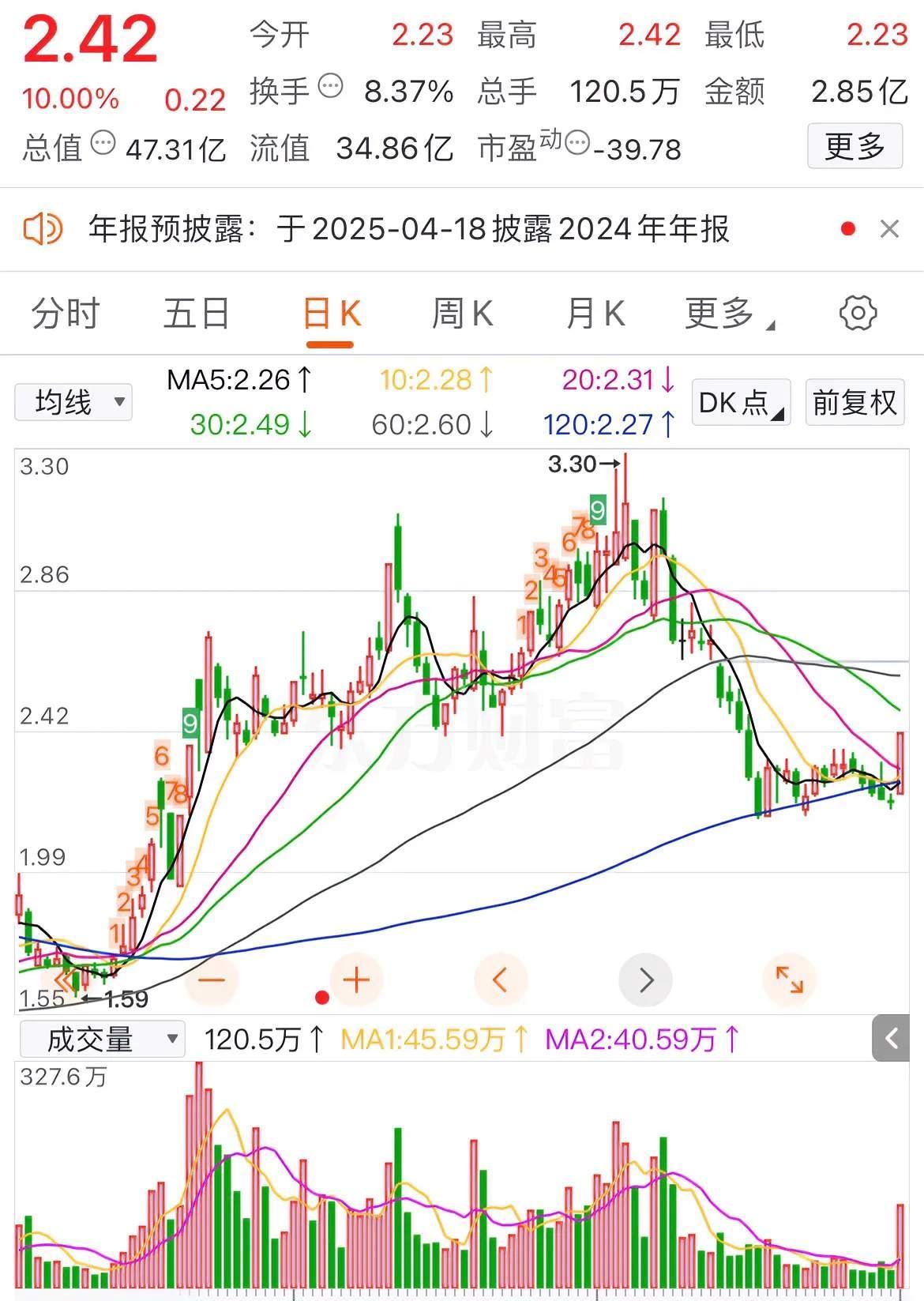
Task: Switch to the 周K weekly tab
Action: point(462,313)
